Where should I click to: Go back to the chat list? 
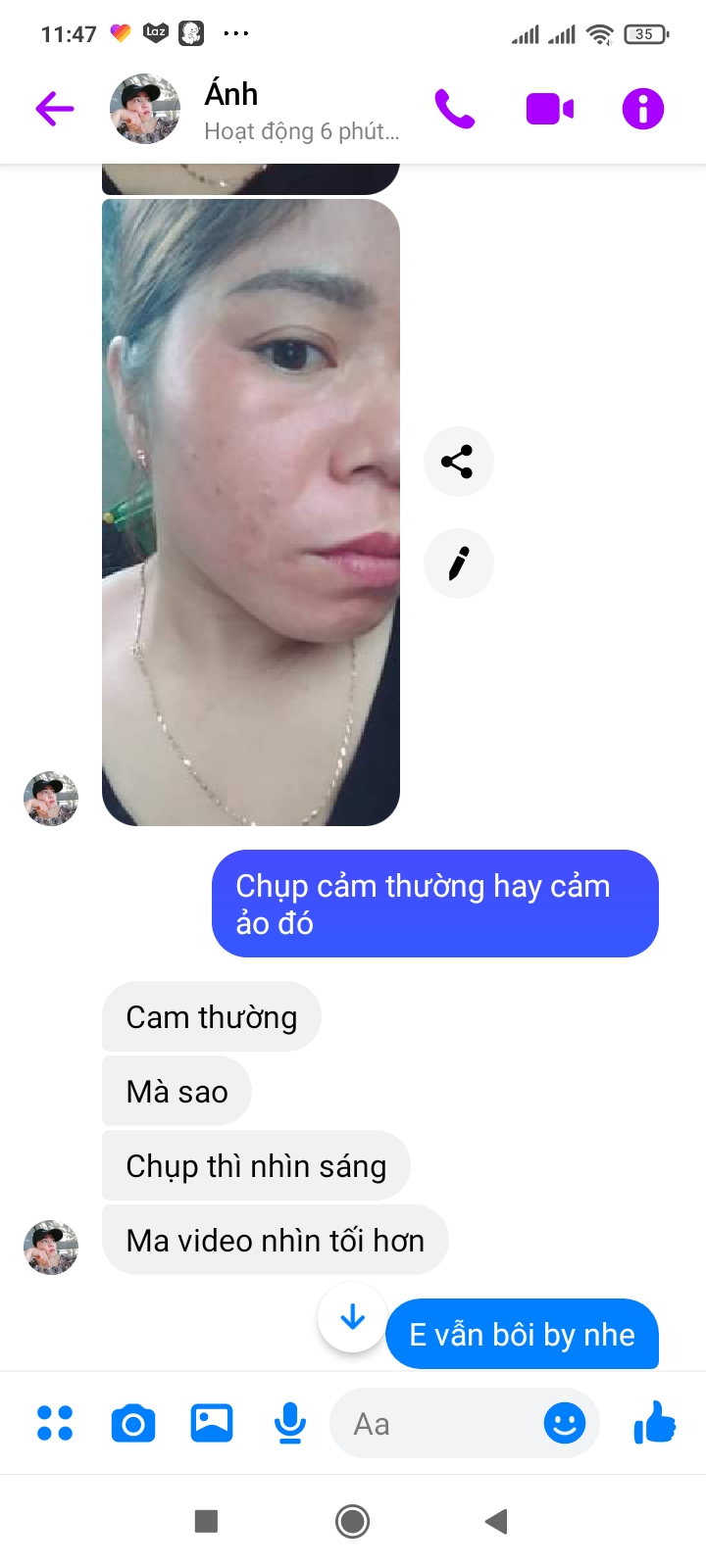[x=55, y=109]
